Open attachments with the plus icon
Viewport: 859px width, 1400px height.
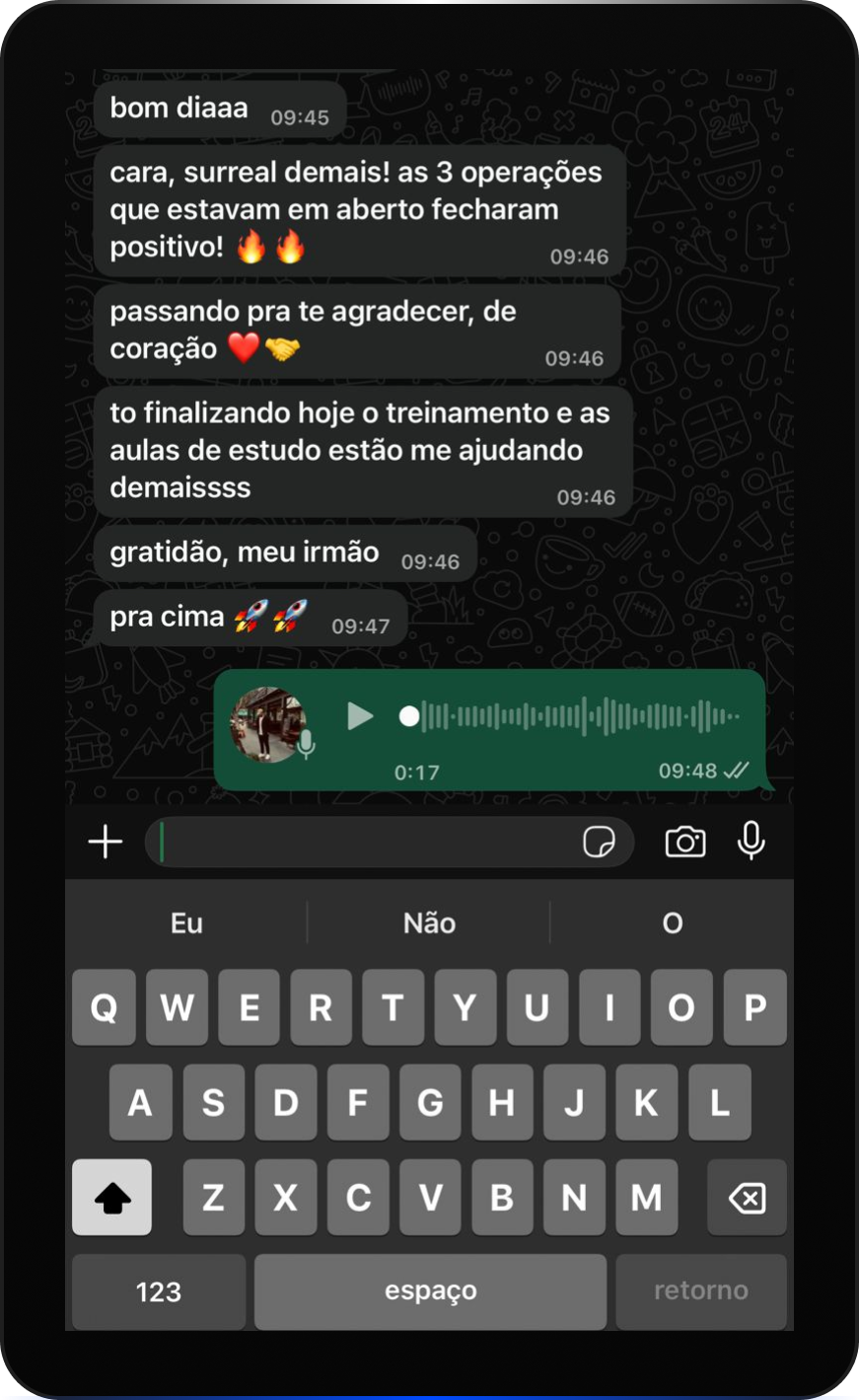(106, 842)
